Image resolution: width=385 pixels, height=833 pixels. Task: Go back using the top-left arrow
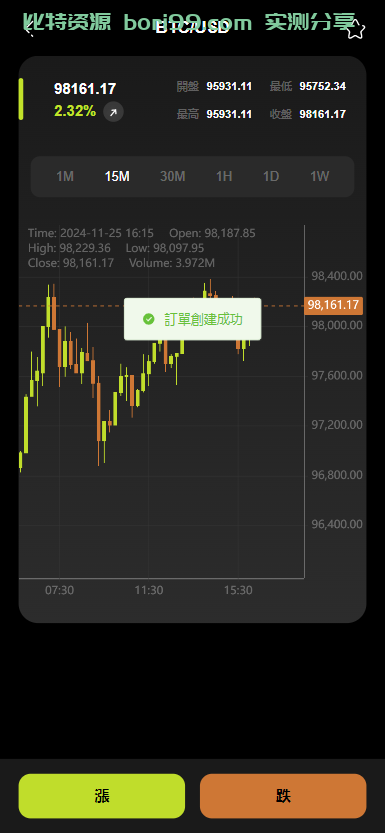(x=30, y=29)
